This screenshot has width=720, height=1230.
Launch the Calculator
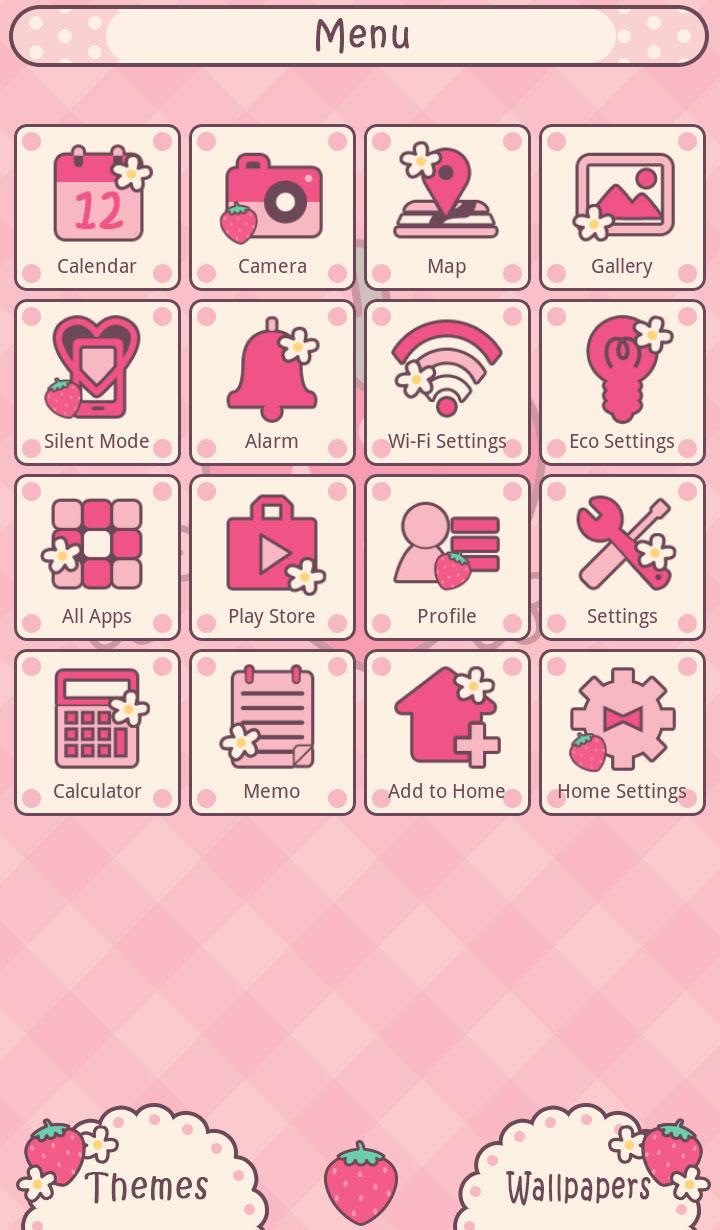pos(97,720)
